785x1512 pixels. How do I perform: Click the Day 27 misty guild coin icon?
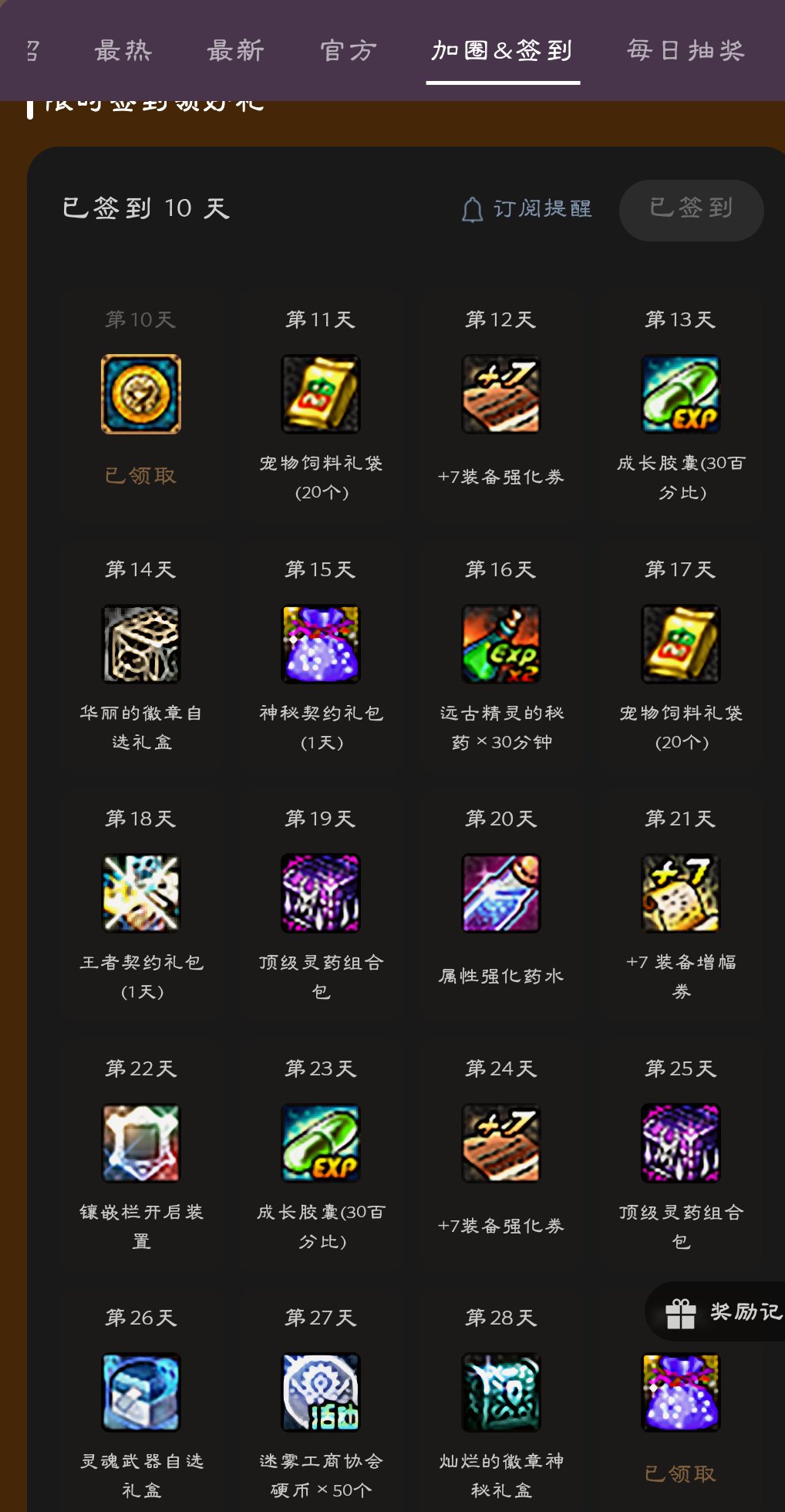320,1392
